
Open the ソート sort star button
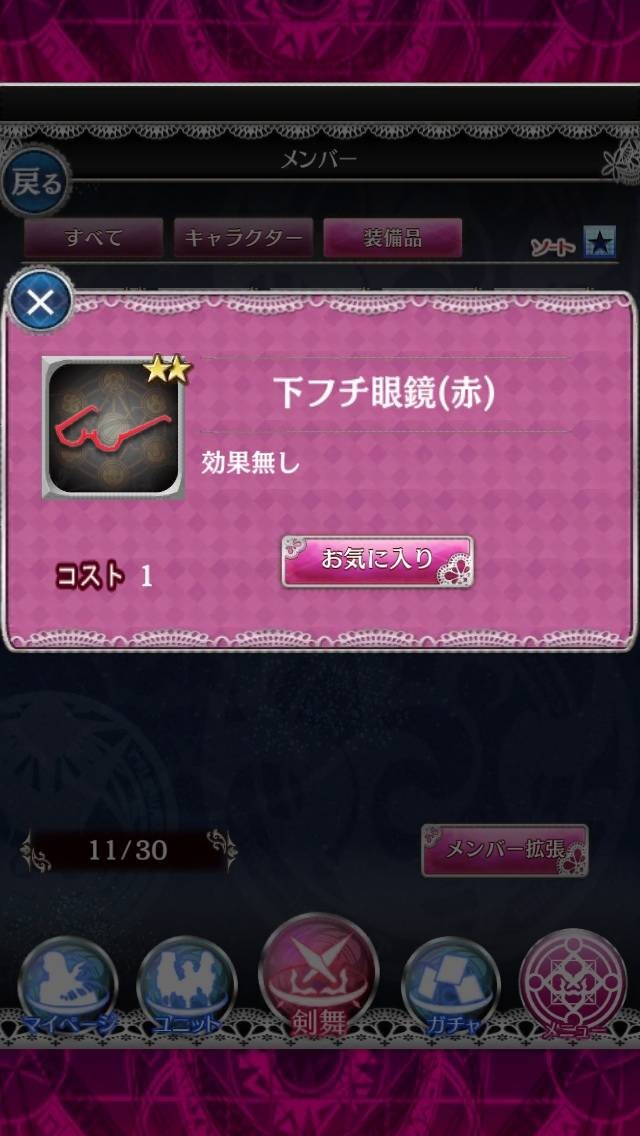click(600, 242)
